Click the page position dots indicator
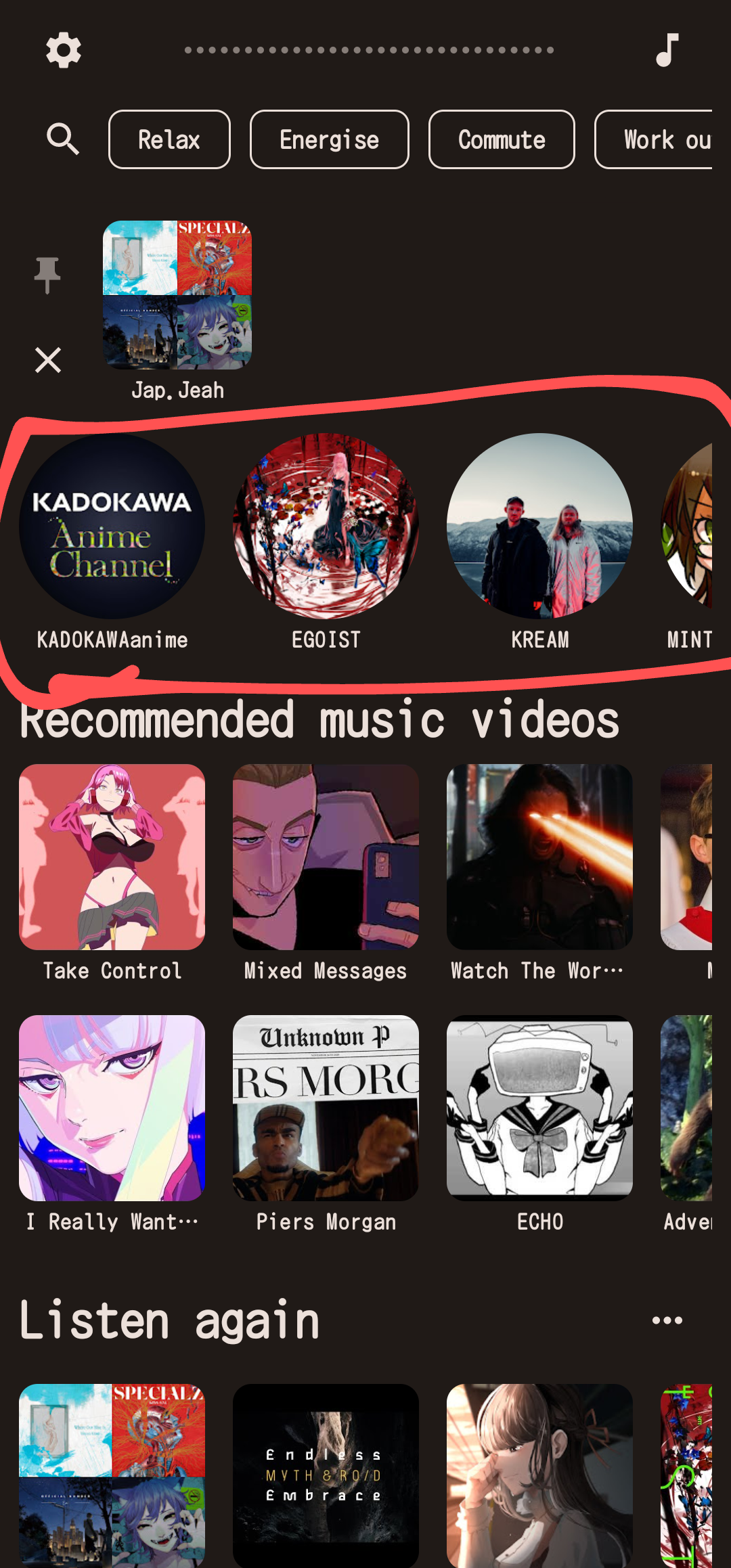The width and height of the screenshot is (731, 1568). point(369,49)
